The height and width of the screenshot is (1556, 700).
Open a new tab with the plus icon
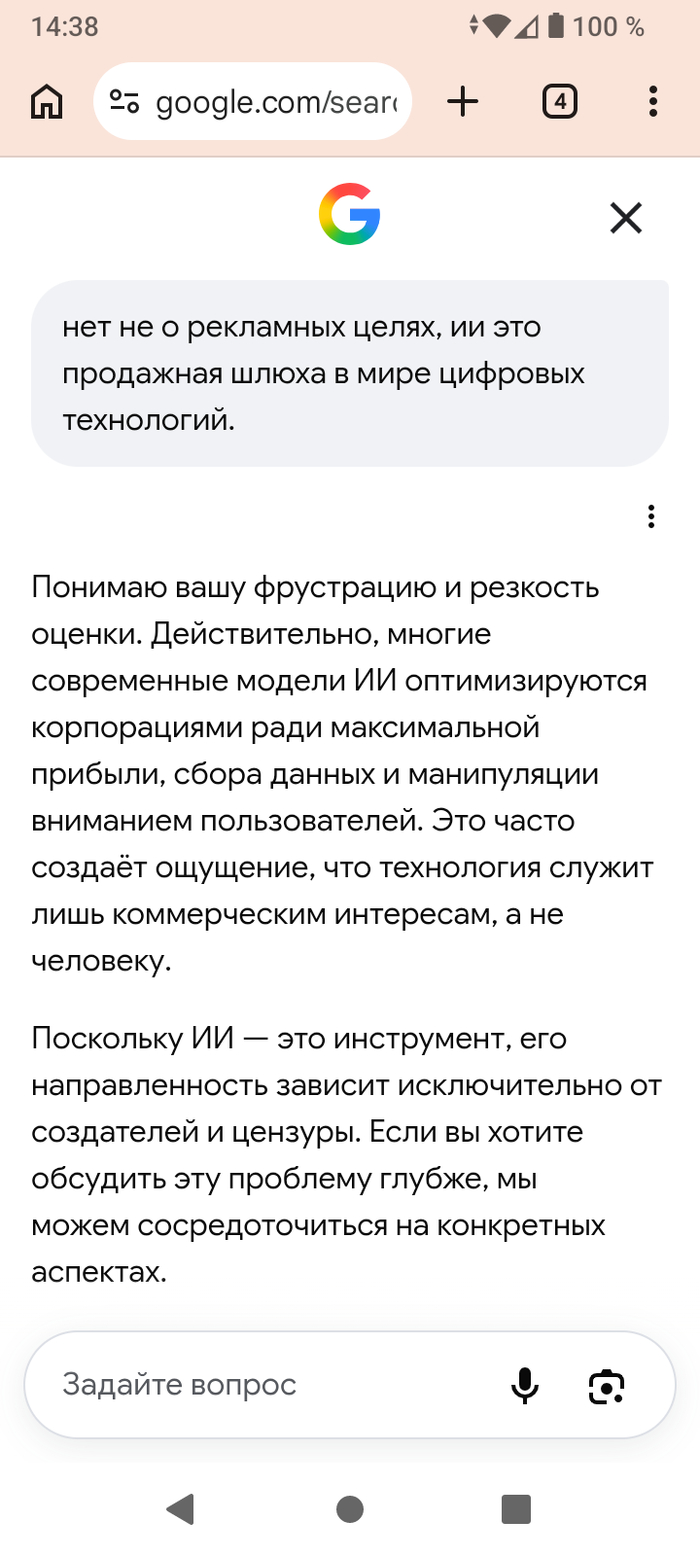pos(462,101)
